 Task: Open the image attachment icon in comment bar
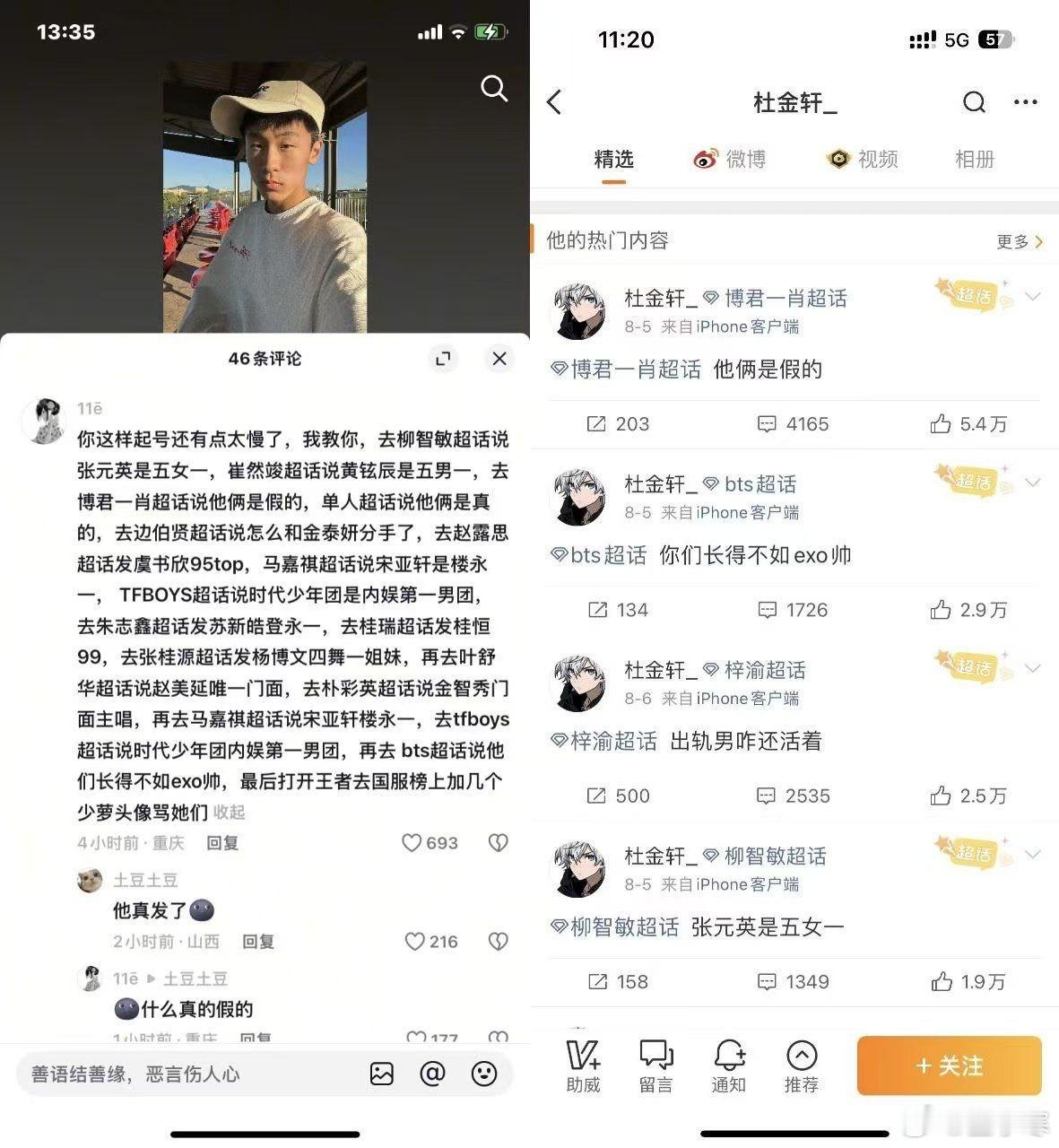(x=384, y=1073)
